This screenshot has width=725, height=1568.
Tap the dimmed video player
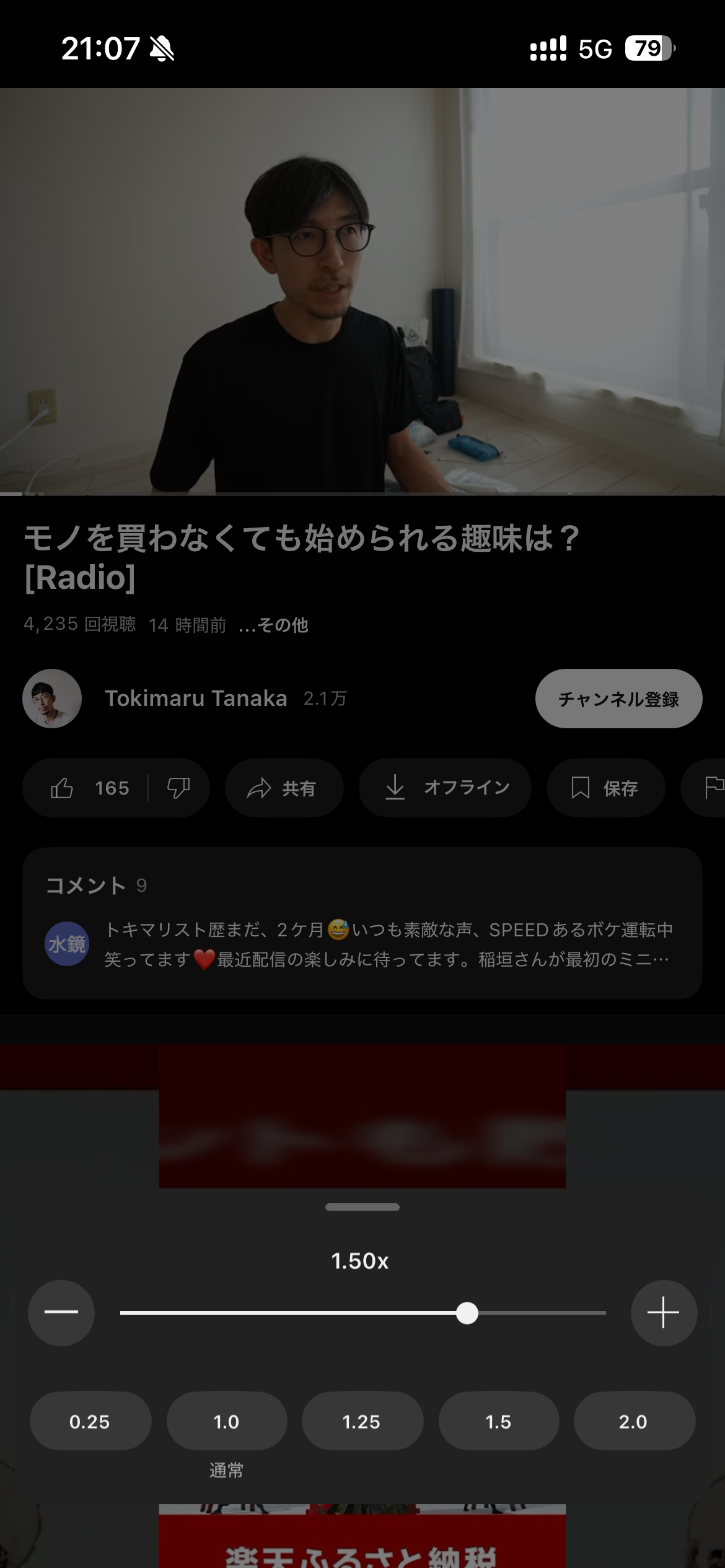[362, 291]
